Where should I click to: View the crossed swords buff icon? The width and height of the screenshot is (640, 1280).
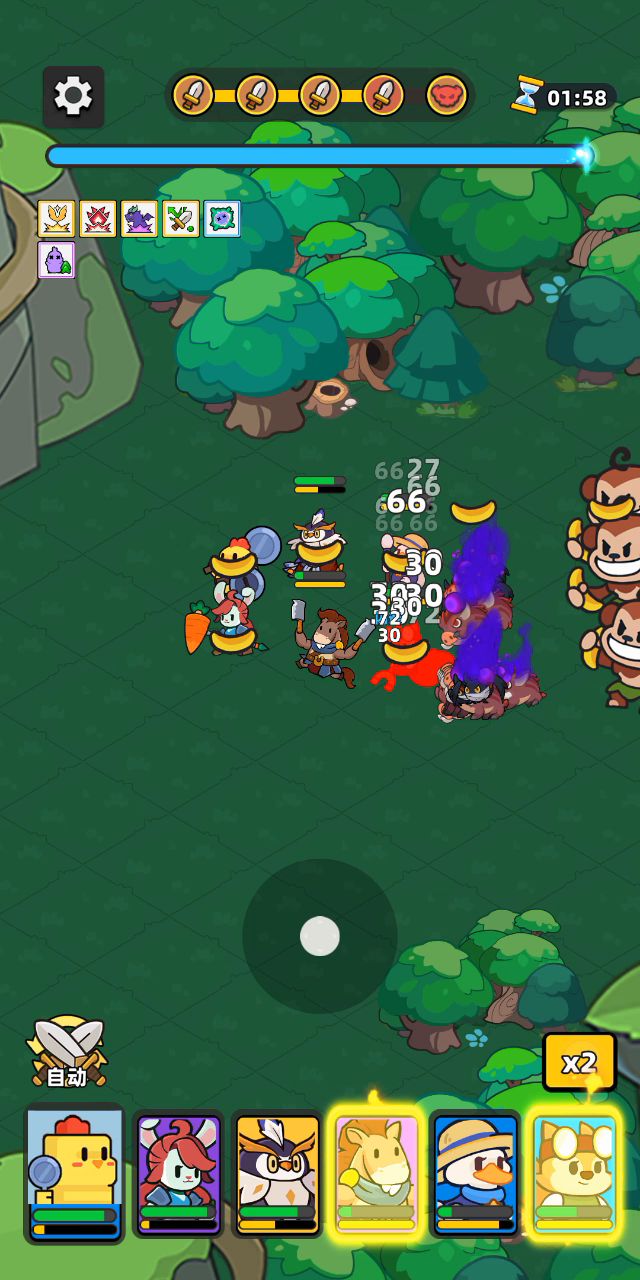(x=180, y=218)
